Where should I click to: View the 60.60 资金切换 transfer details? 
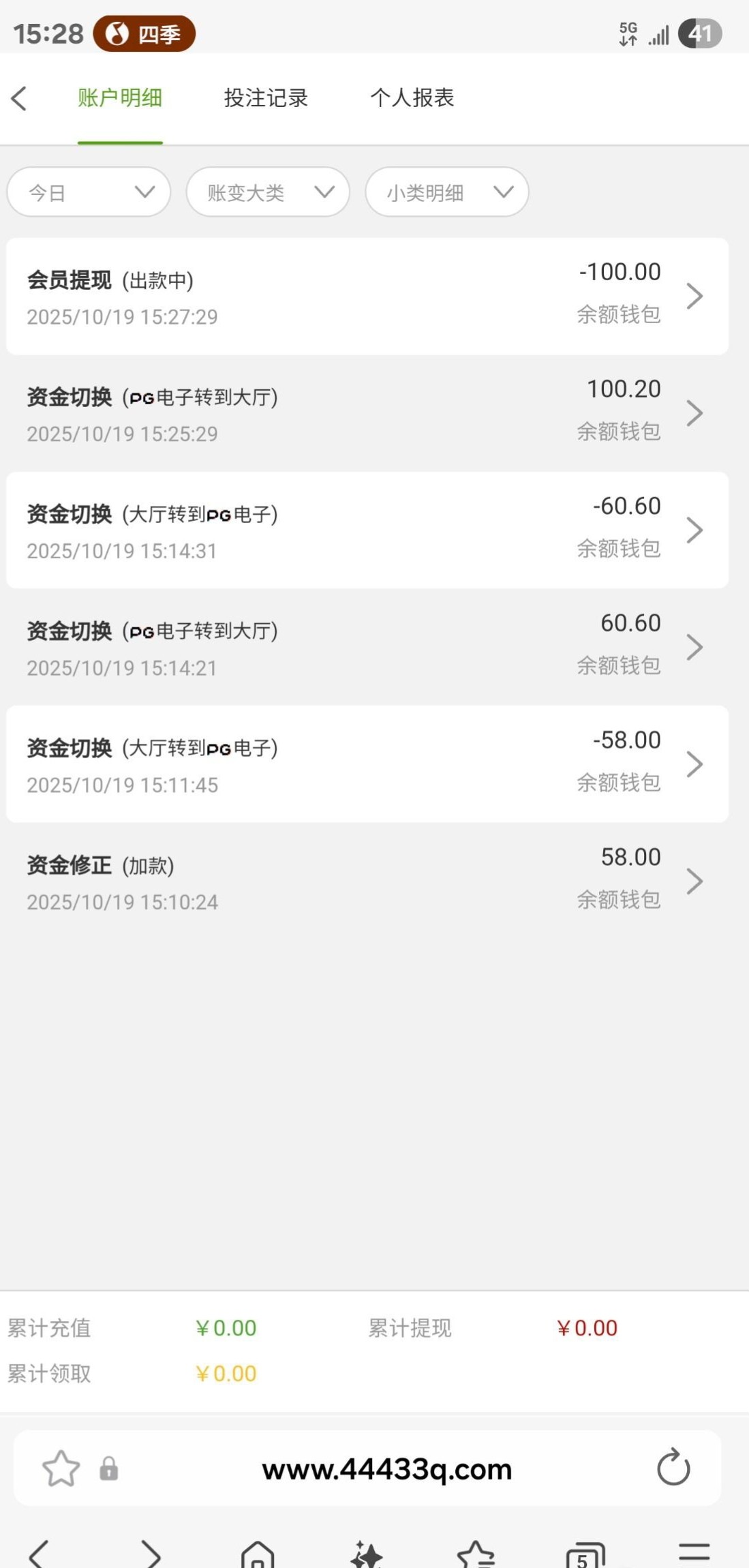367,647
